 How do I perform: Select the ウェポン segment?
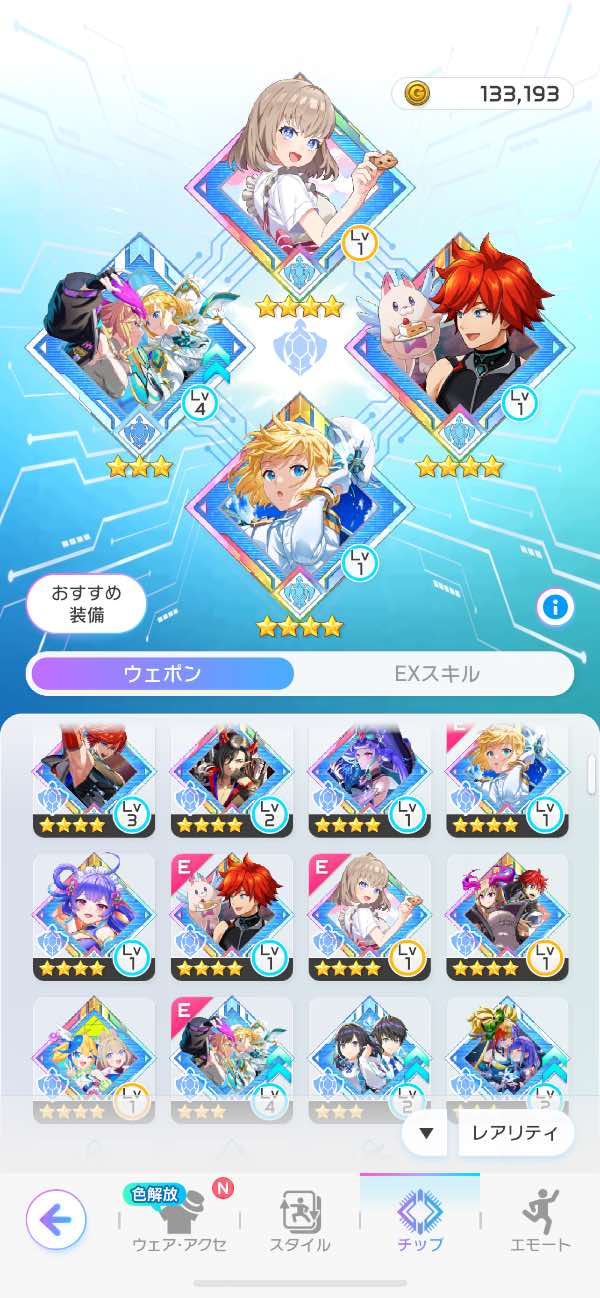(x=162, y=674)
